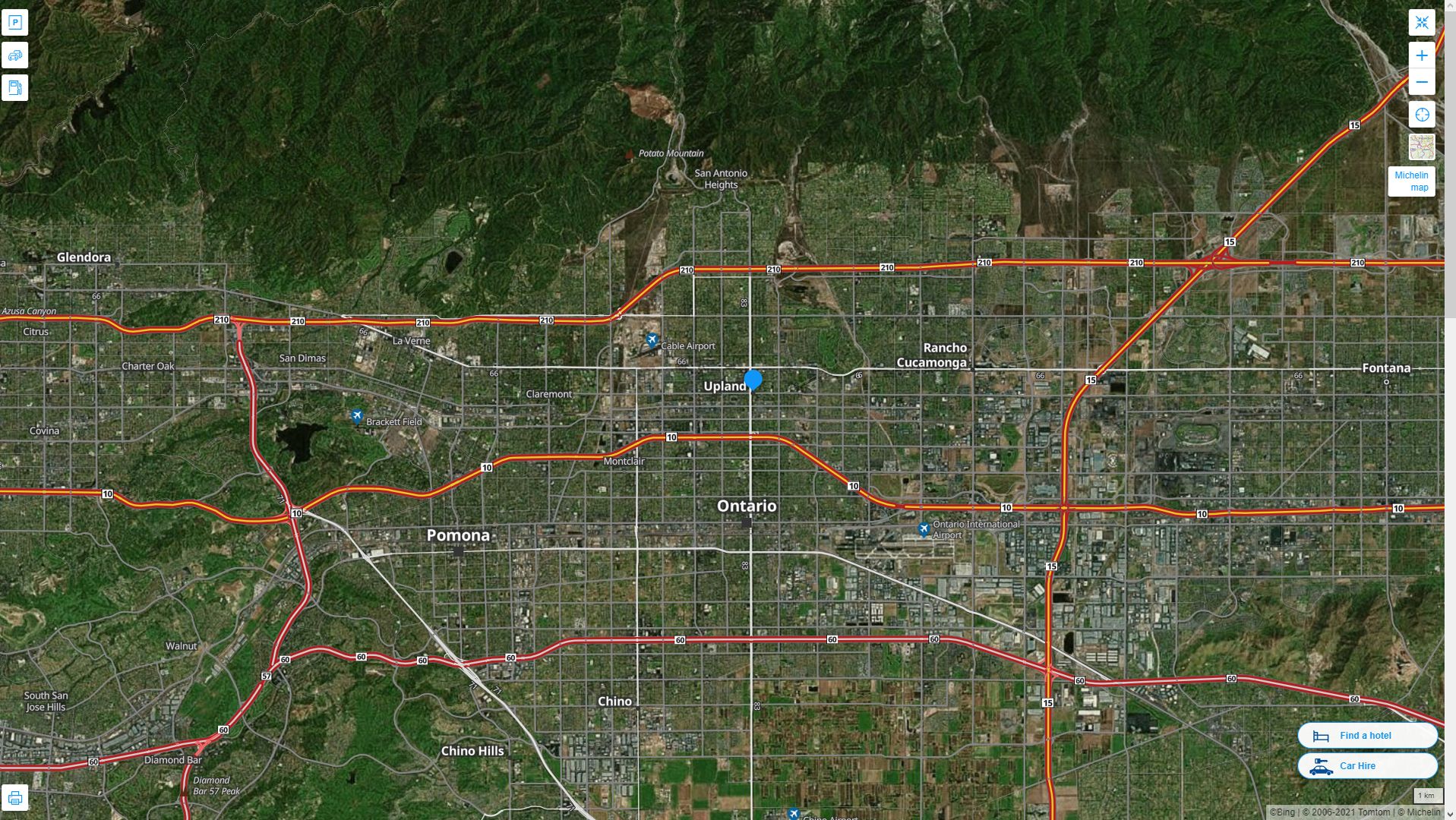Show parking locations on the map
1456x820 pixels.
pos(14,22)
